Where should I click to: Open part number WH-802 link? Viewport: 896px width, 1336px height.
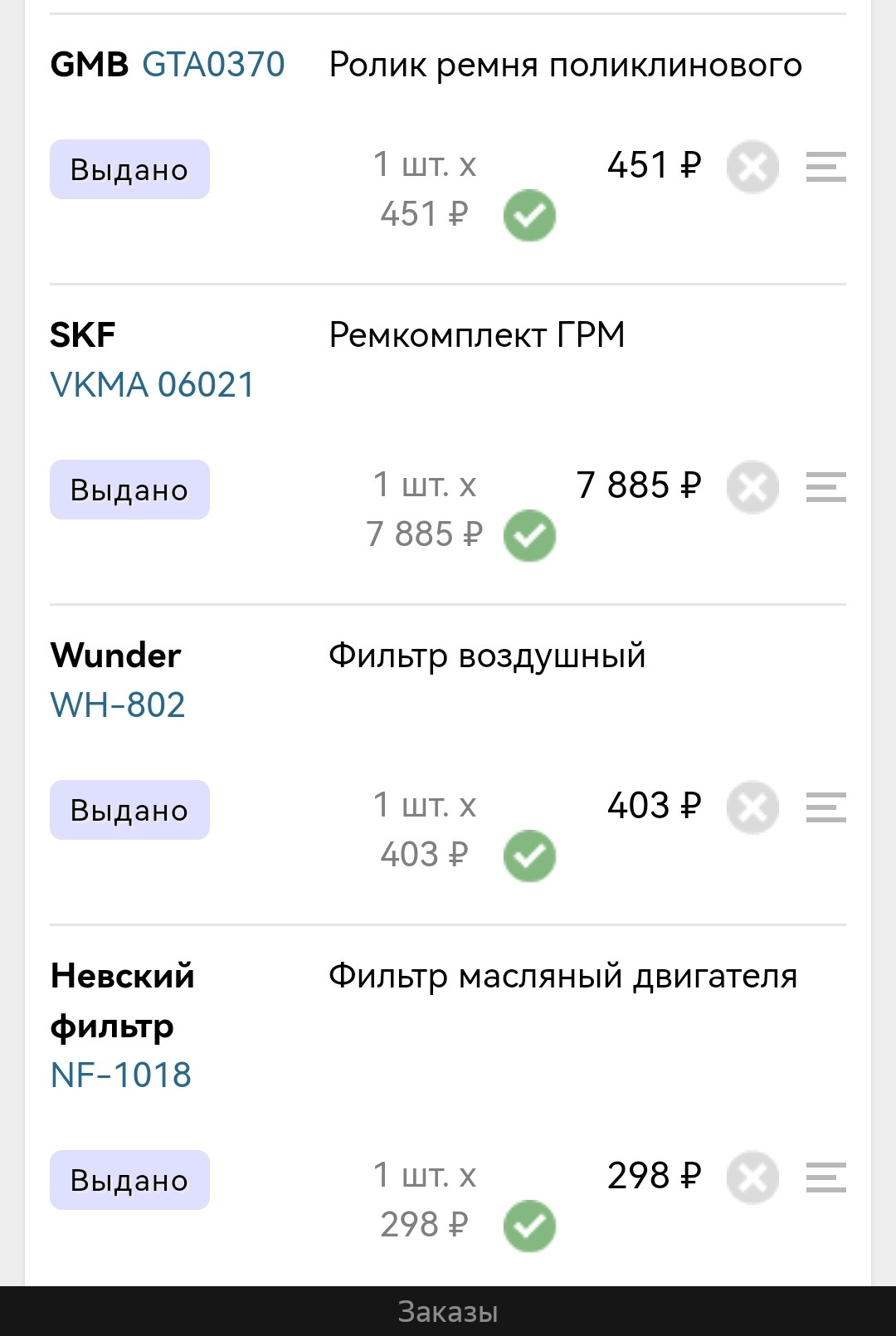pos(118,705)
